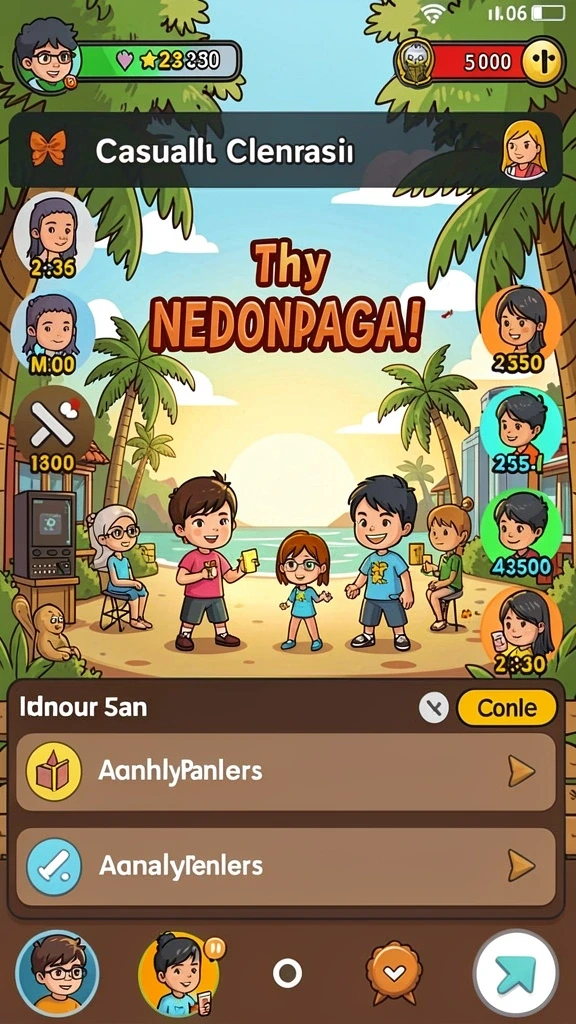576x1024 pixels.
Task: Select the player bubble showing 2:36
Action: pyautogui.click(x=52, y=234)
